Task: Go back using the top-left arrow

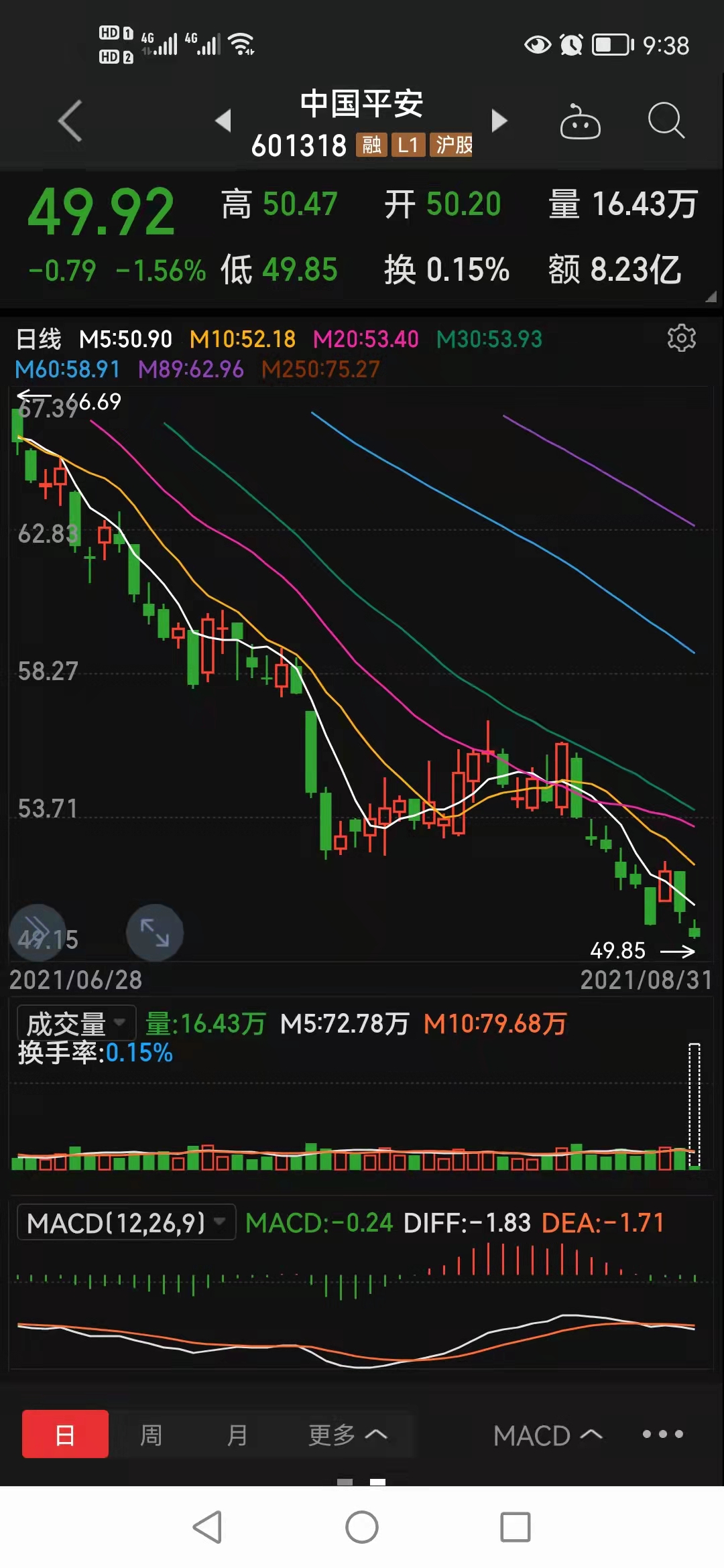Action: tap(70, 121)
